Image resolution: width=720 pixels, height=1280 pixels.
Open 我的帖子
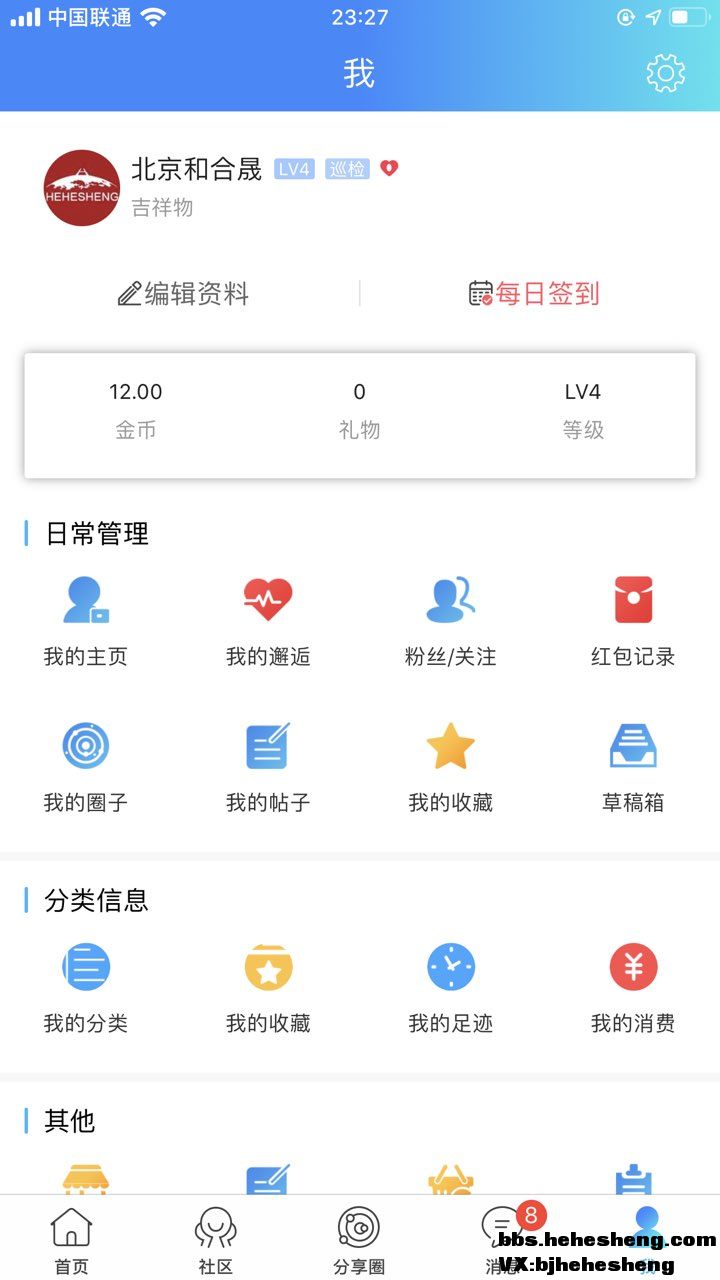coord(268,767)
